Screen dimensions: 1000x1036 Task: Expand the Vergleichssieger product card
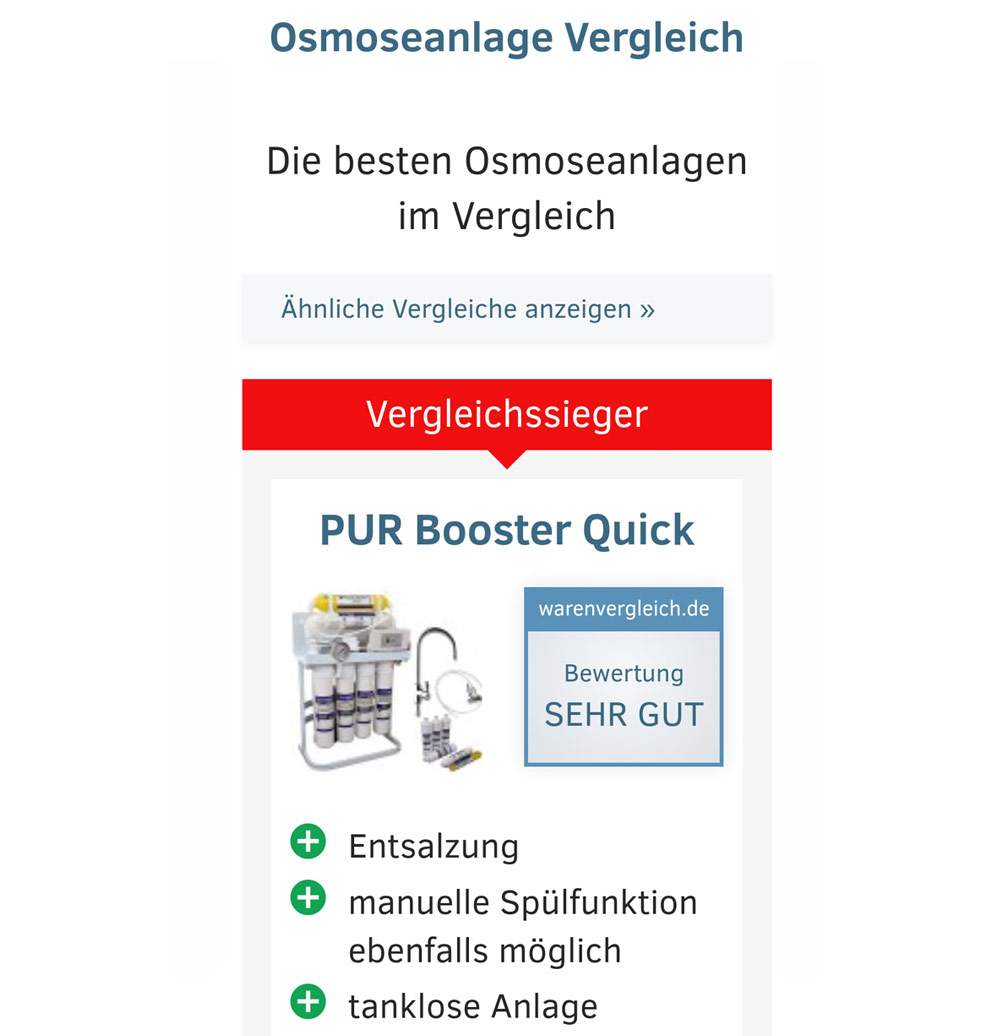[505, 700]
